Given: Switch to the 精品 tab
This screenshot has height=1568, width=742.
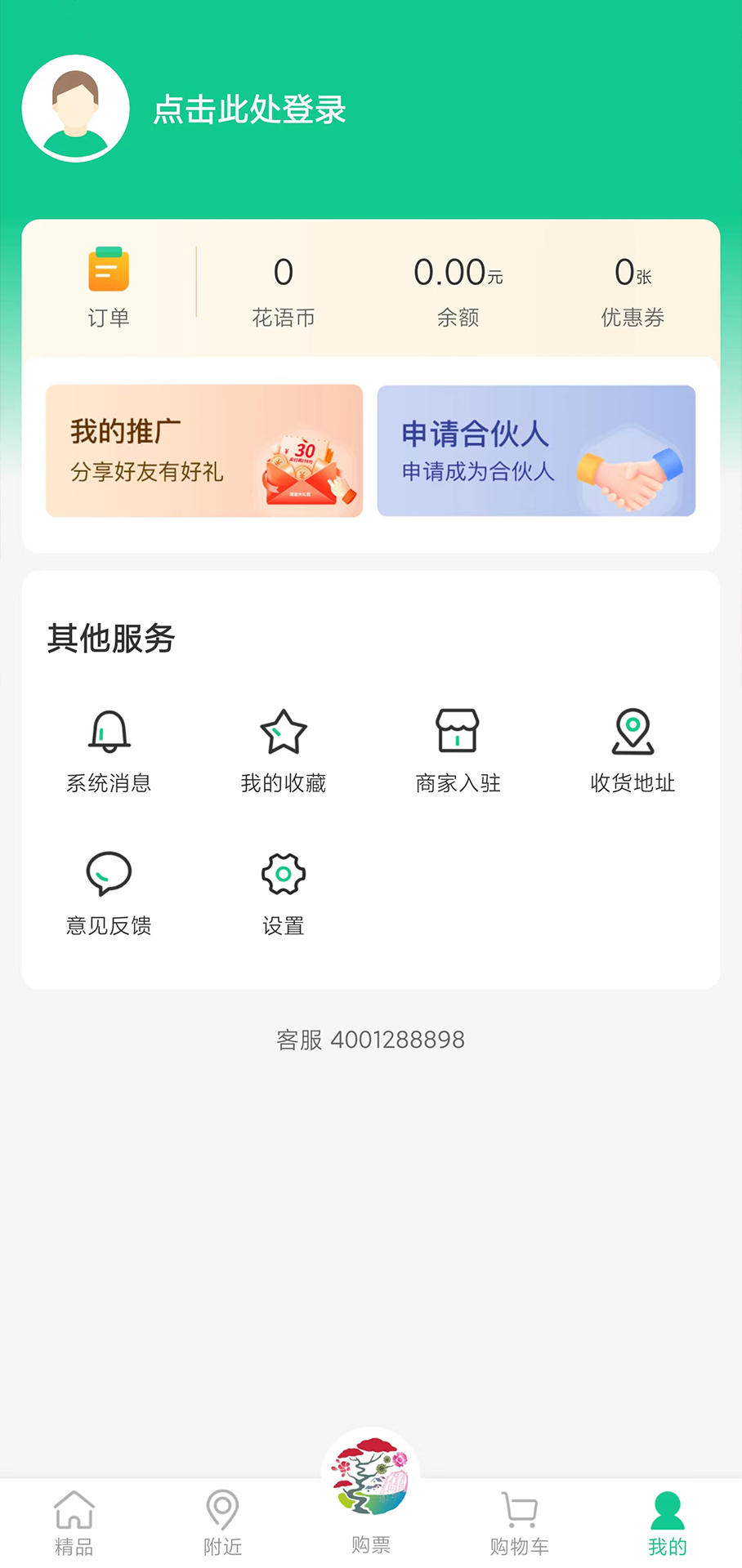Looking at the screenshot, I should coord(74,1523).
